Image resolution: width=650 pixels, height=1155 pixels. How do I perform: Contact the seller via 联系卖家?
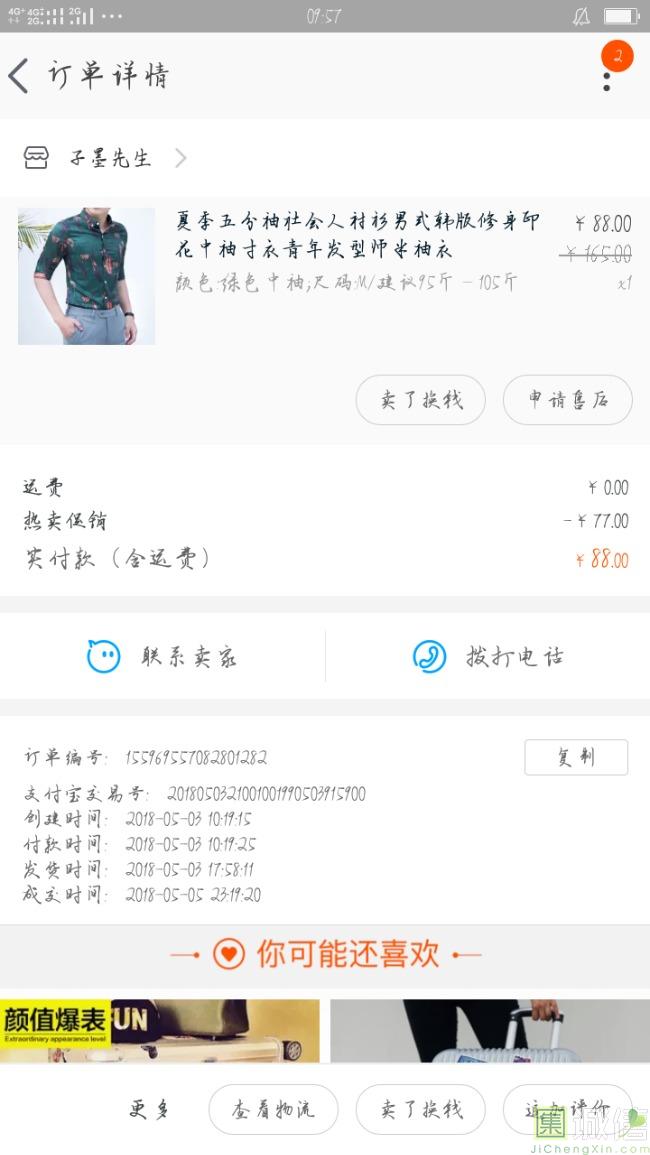[162, 657]
